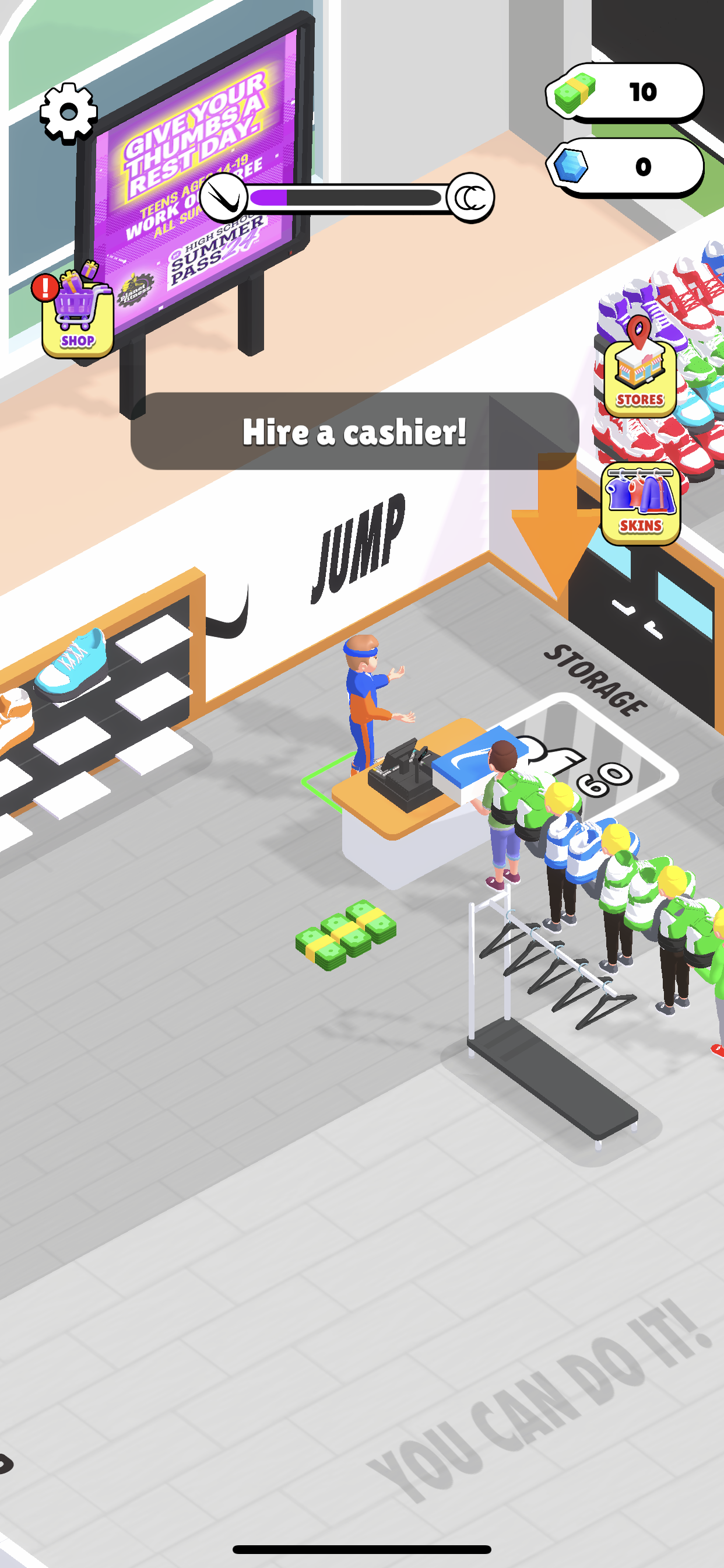724x1568 pixels.
Task: Open the settings gear
Action: [69, 113]
